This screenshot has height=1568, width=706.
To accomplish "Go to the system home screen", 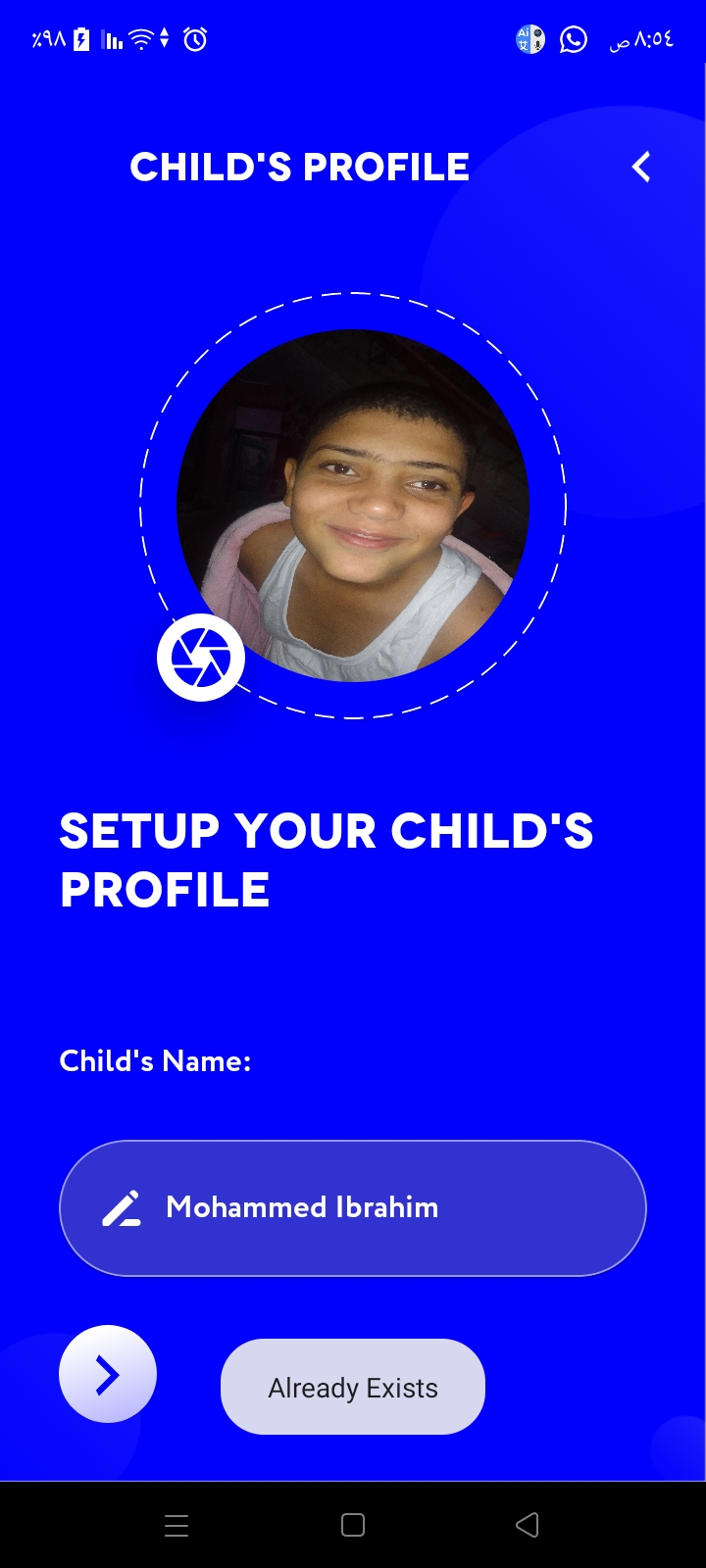I will pos(353,1525).
